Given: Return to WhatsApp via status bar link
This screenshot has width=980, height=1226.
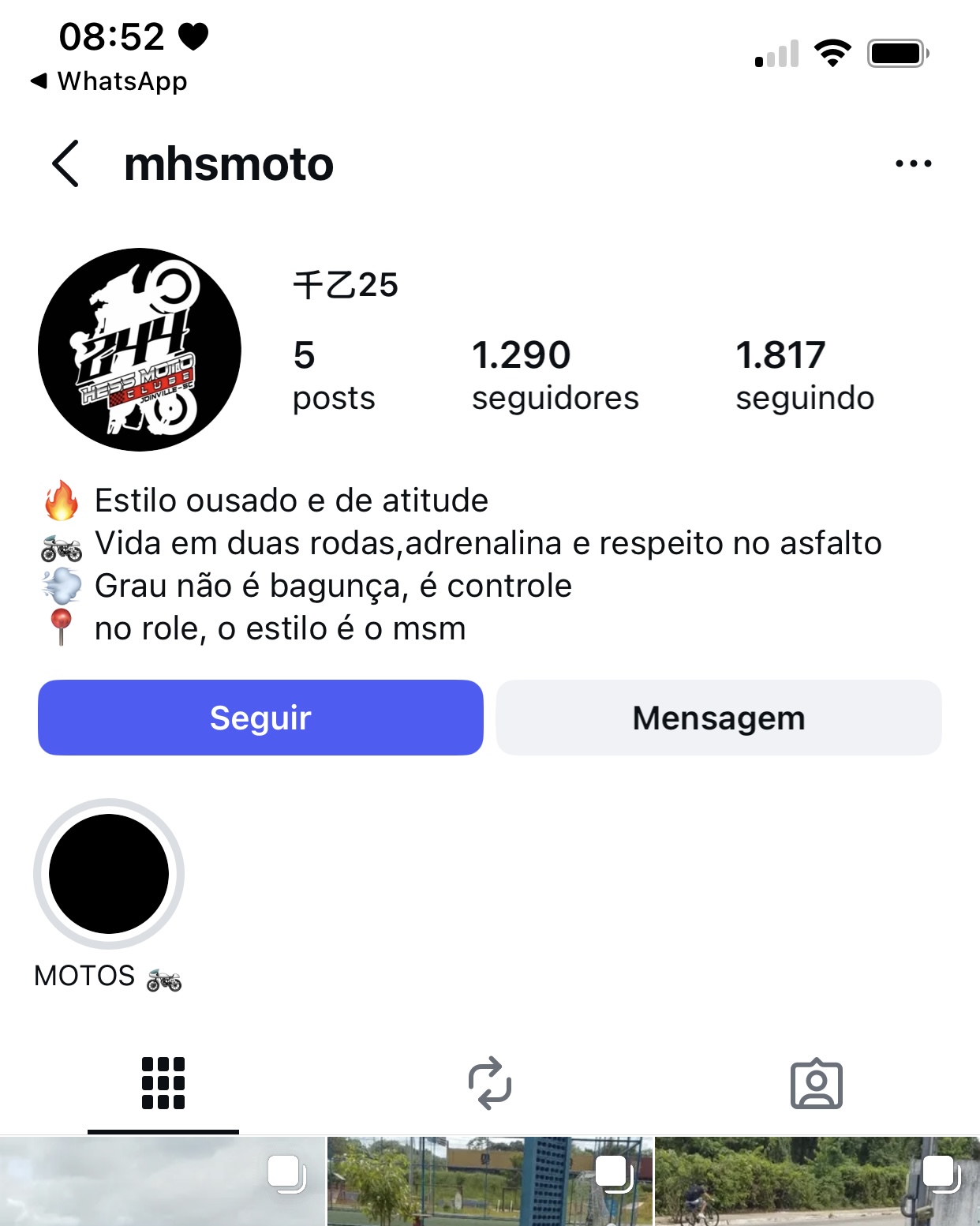Looking at the screenshot, I should pyautogui.click(x=110, y=81).
